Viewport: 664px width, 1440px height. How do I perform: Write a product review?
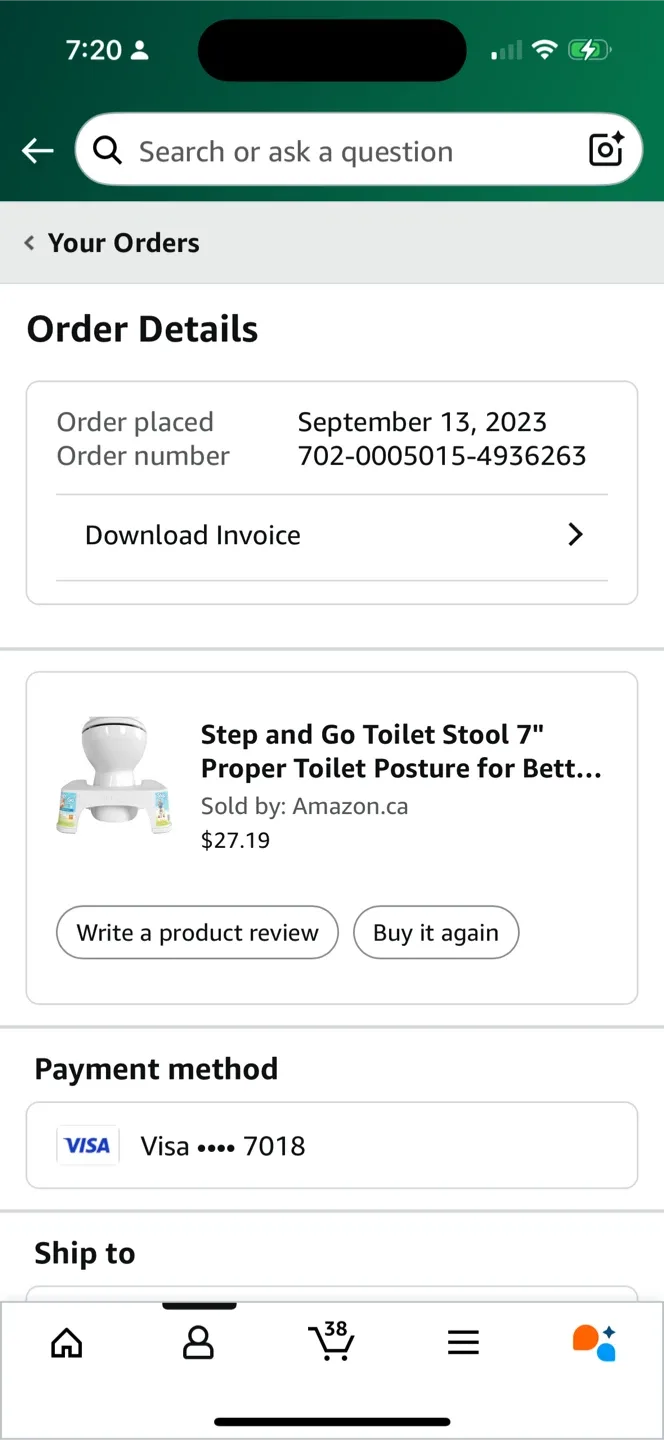(x=197, y=933)
